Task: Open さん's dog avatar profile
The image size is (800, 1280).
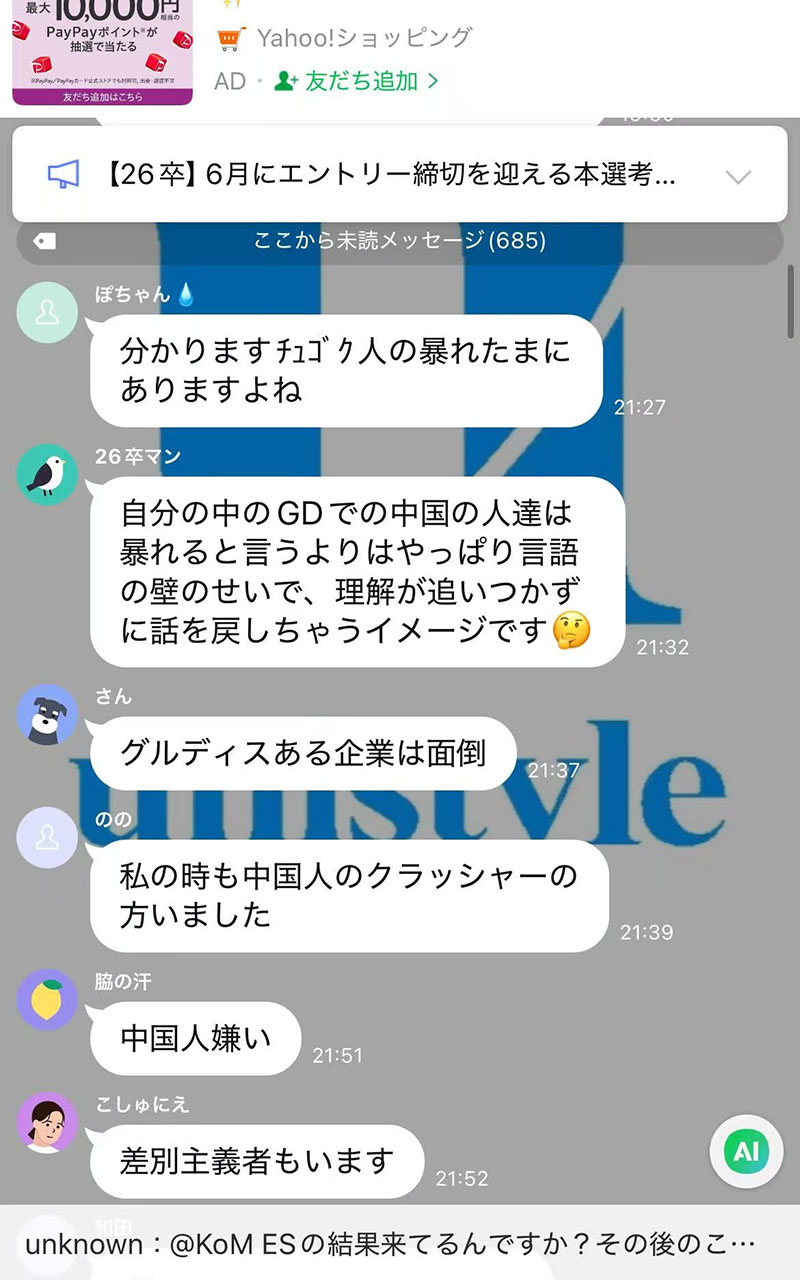Action: [x=47, y=714]
